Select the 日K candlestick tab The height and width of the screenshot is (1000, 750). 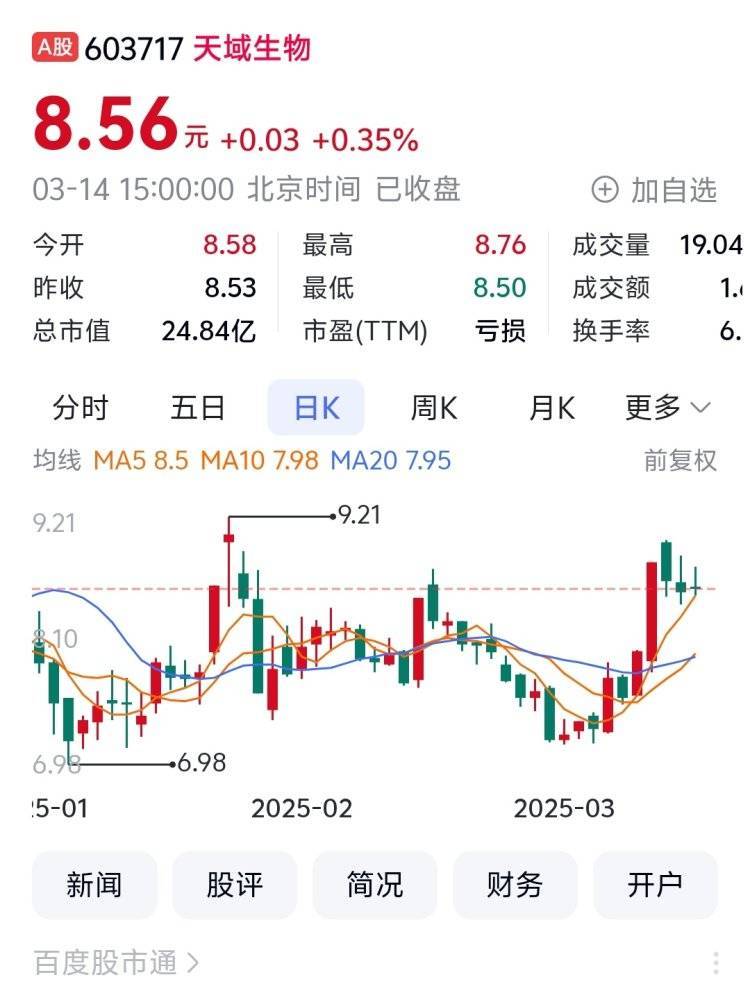316,407
